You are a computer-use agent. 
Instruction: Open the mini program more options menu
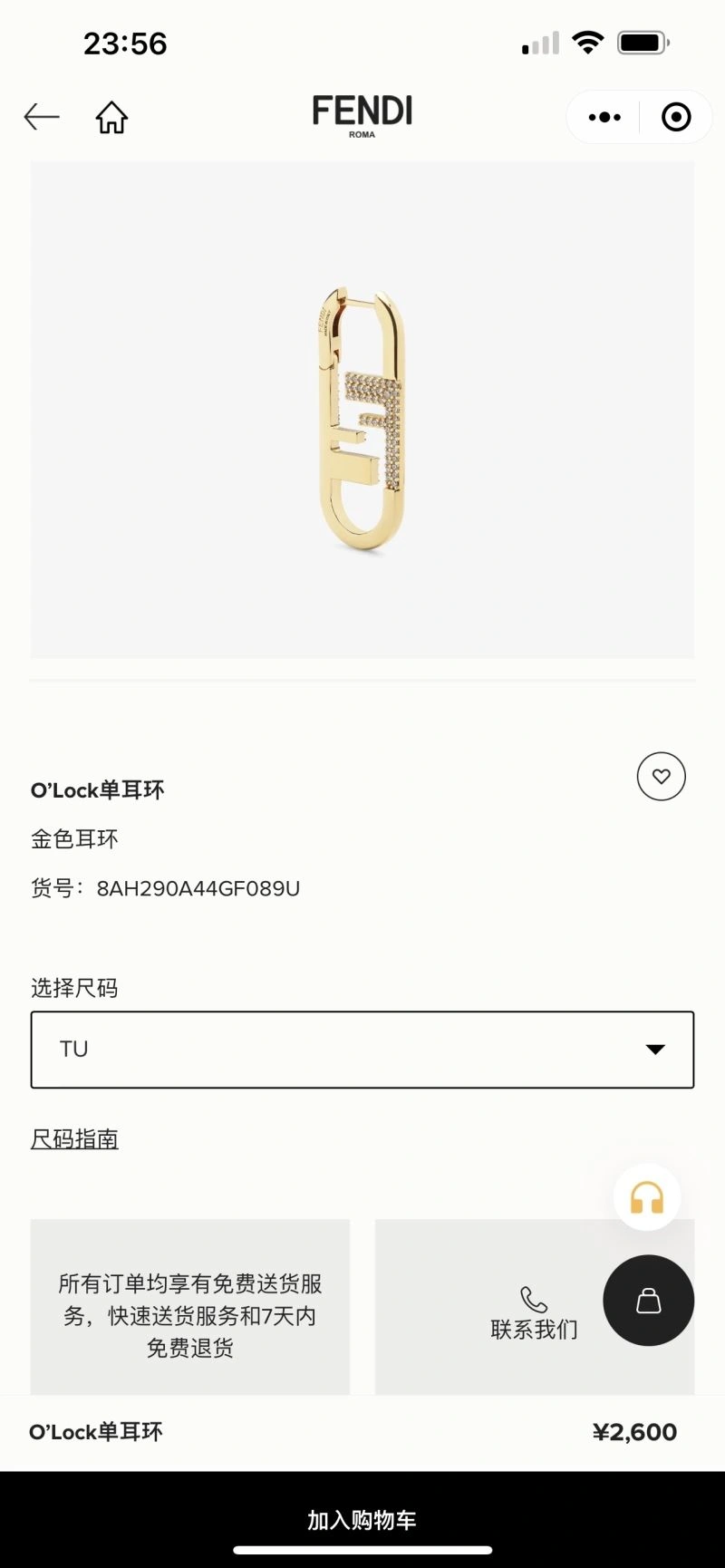point(604,117)
